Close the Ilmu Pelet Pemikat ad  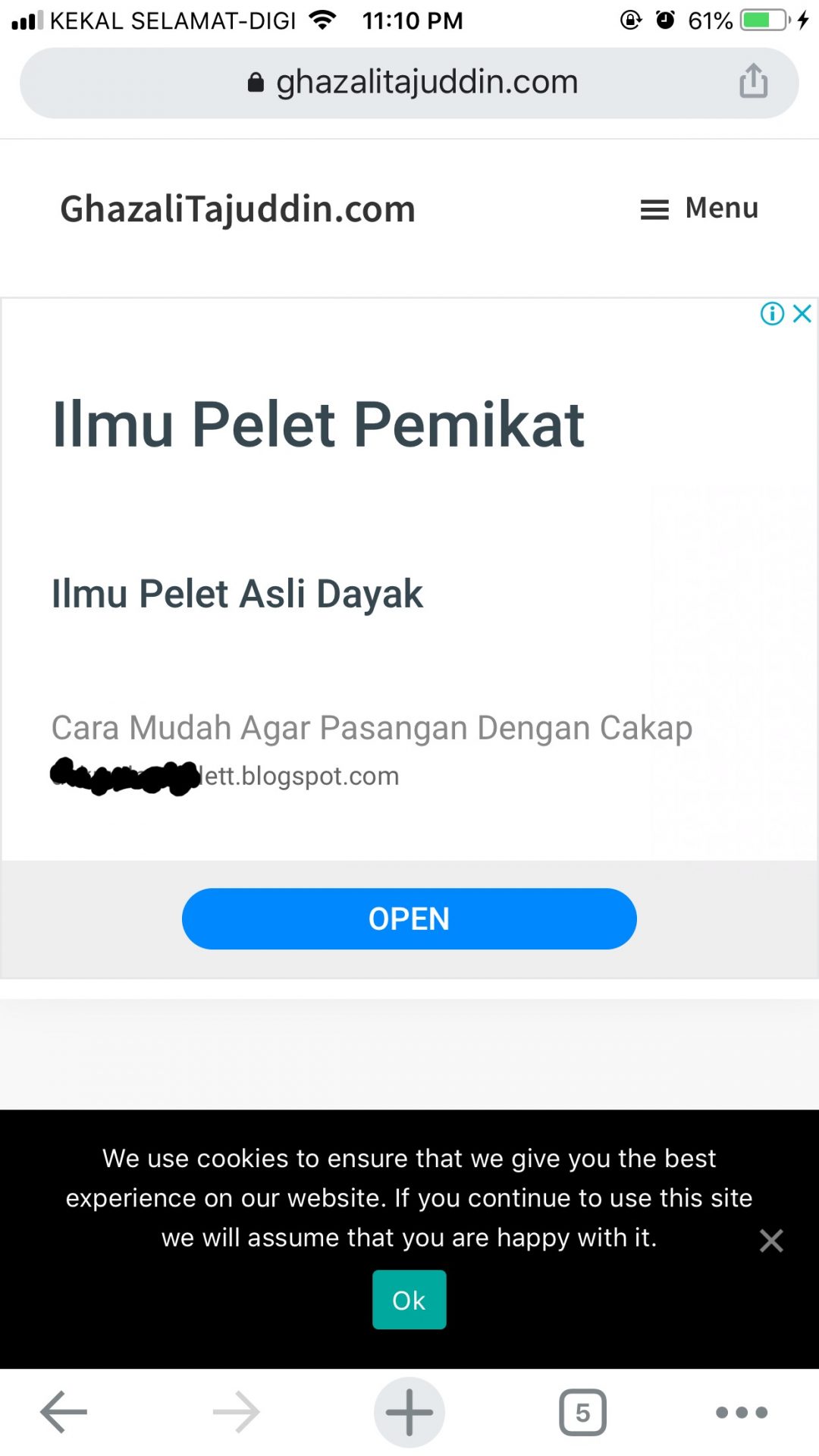[x=802, y=313]
